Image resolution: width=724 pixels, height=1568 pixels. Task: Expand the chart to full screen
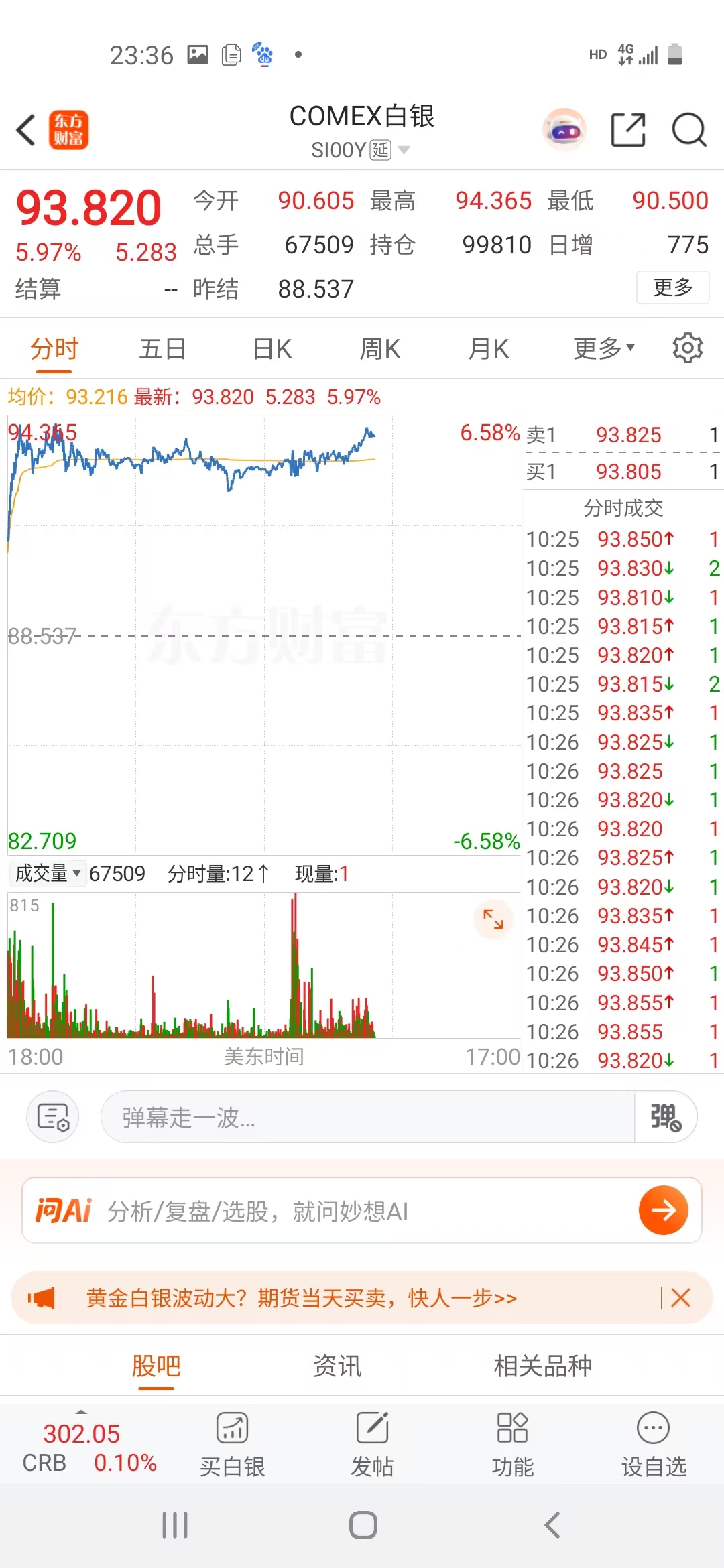[x=493, y=919]
